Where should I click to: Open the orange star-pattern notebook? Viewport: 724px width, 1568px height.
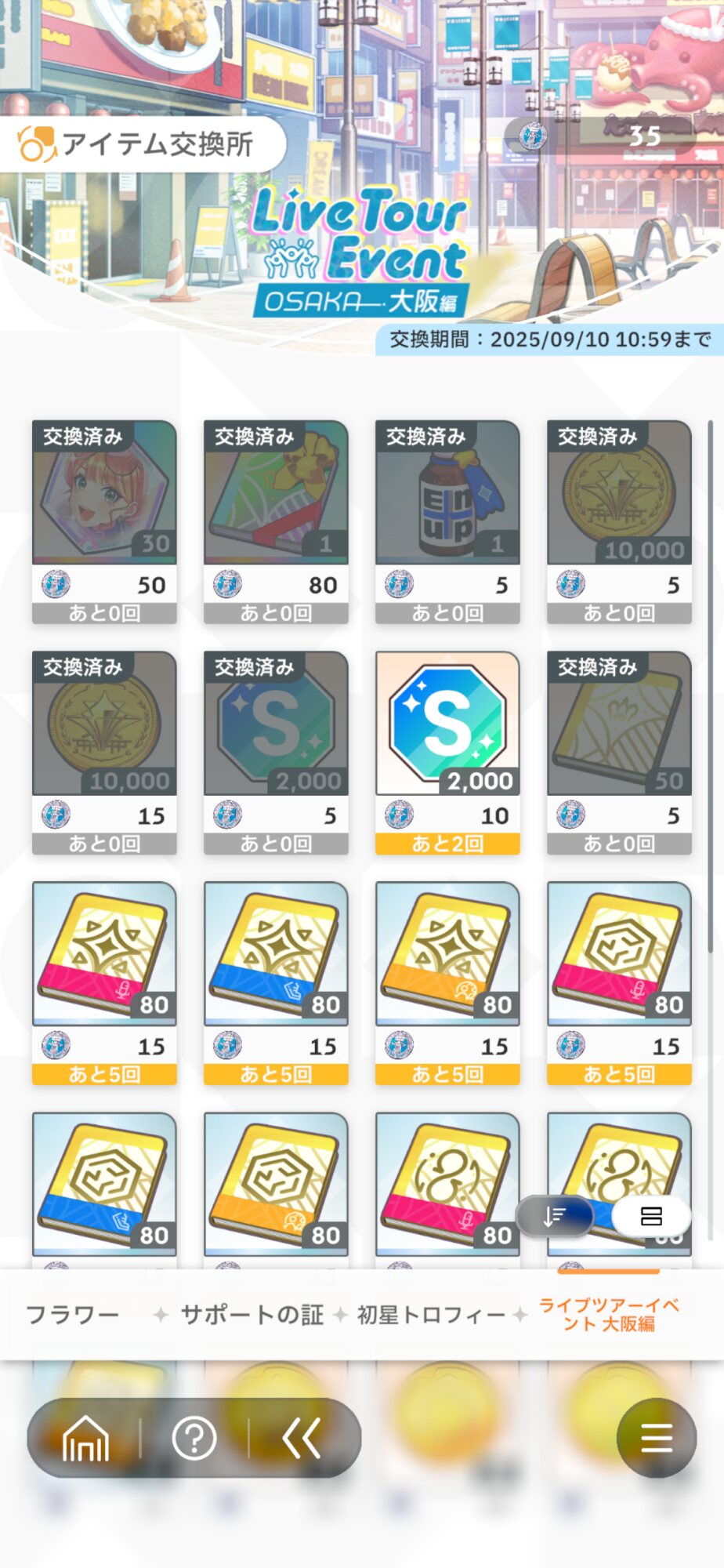447,982
